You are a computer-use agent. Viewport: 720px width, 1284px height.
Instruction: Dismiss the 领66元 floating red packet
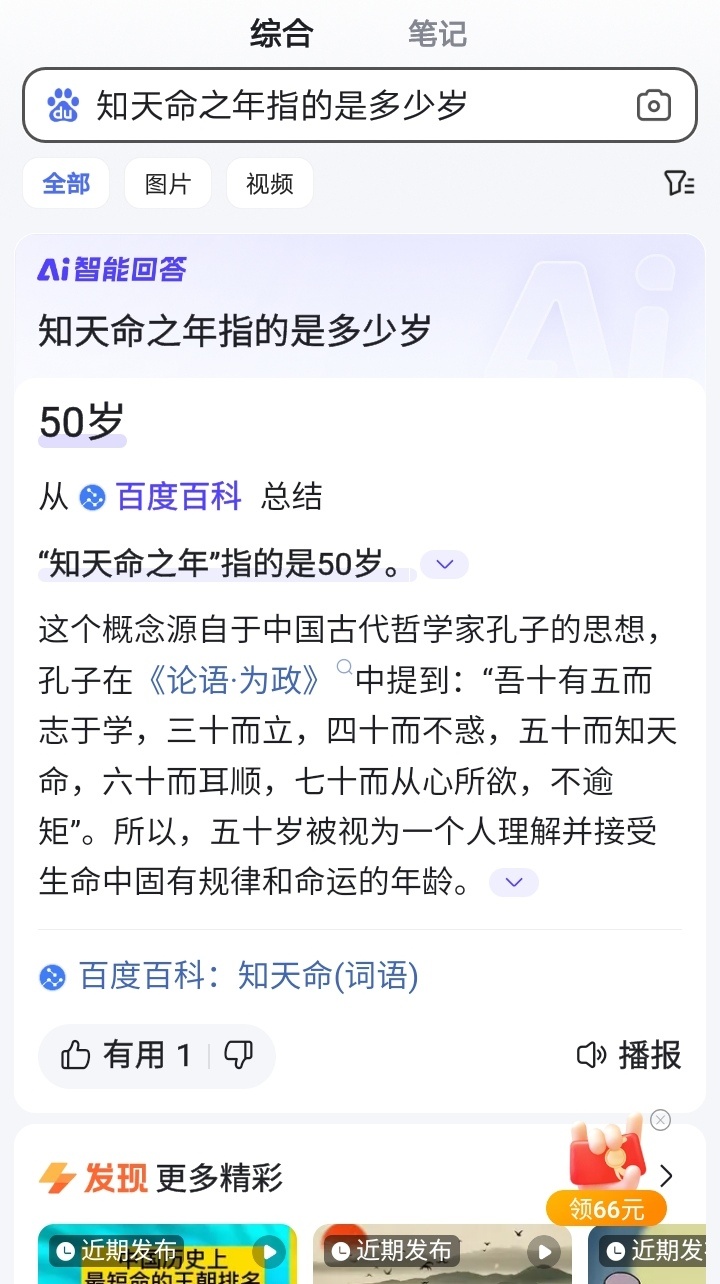pos(660,1120)
